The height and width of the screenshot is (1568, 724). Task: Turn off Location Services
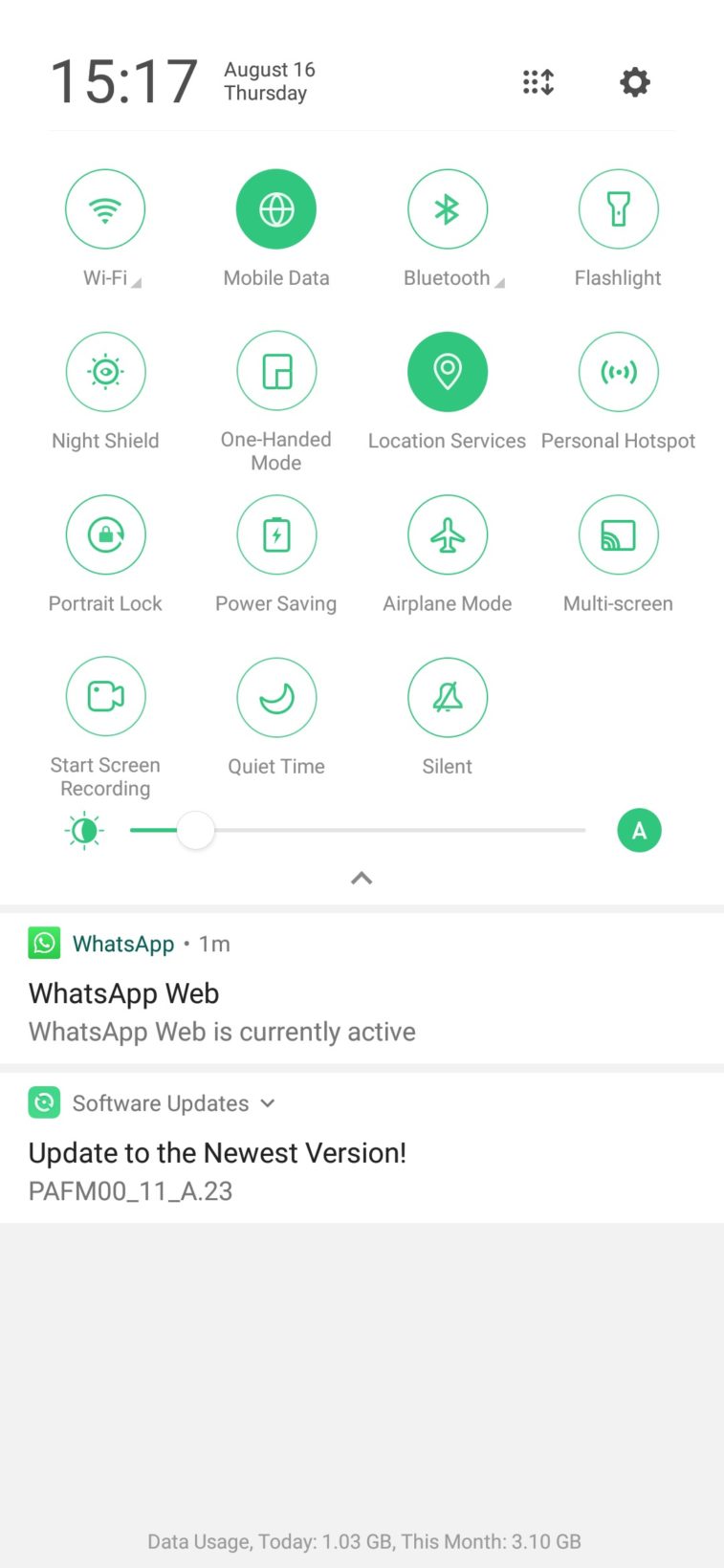click(448, 372)
